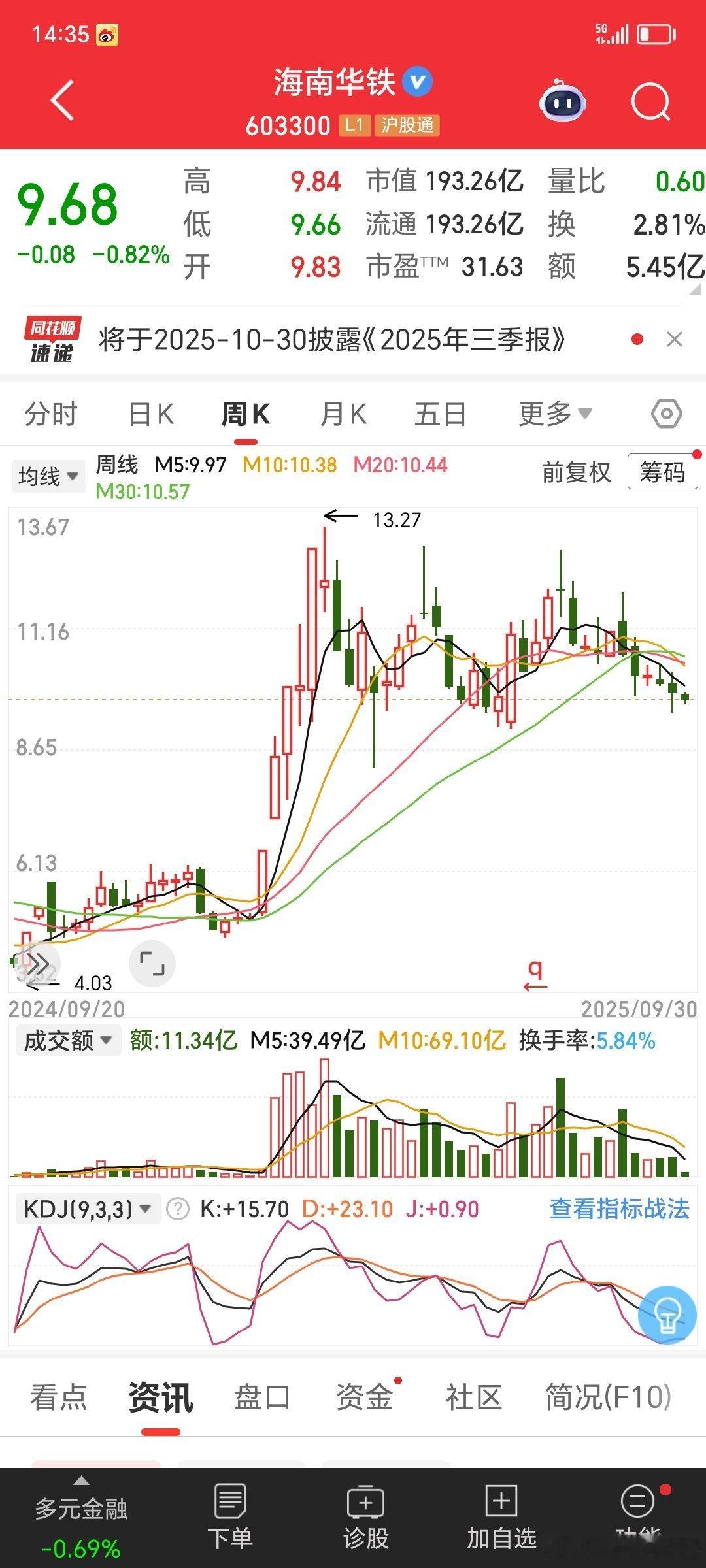
Task: Open the 成交额 indicator dropdown
Action: 68,1041
